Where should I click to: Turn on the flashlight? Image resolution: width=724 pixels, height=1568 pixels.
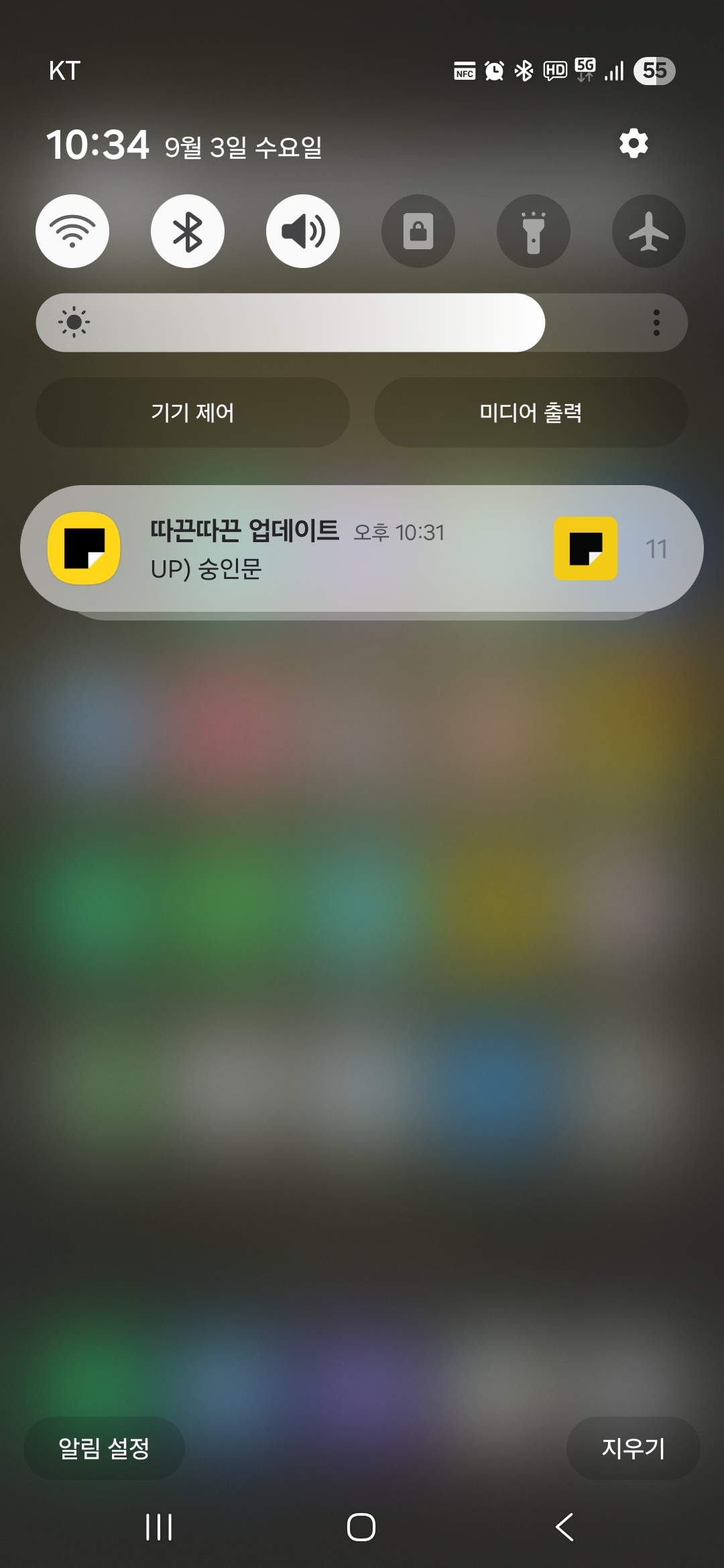[534, 231]
